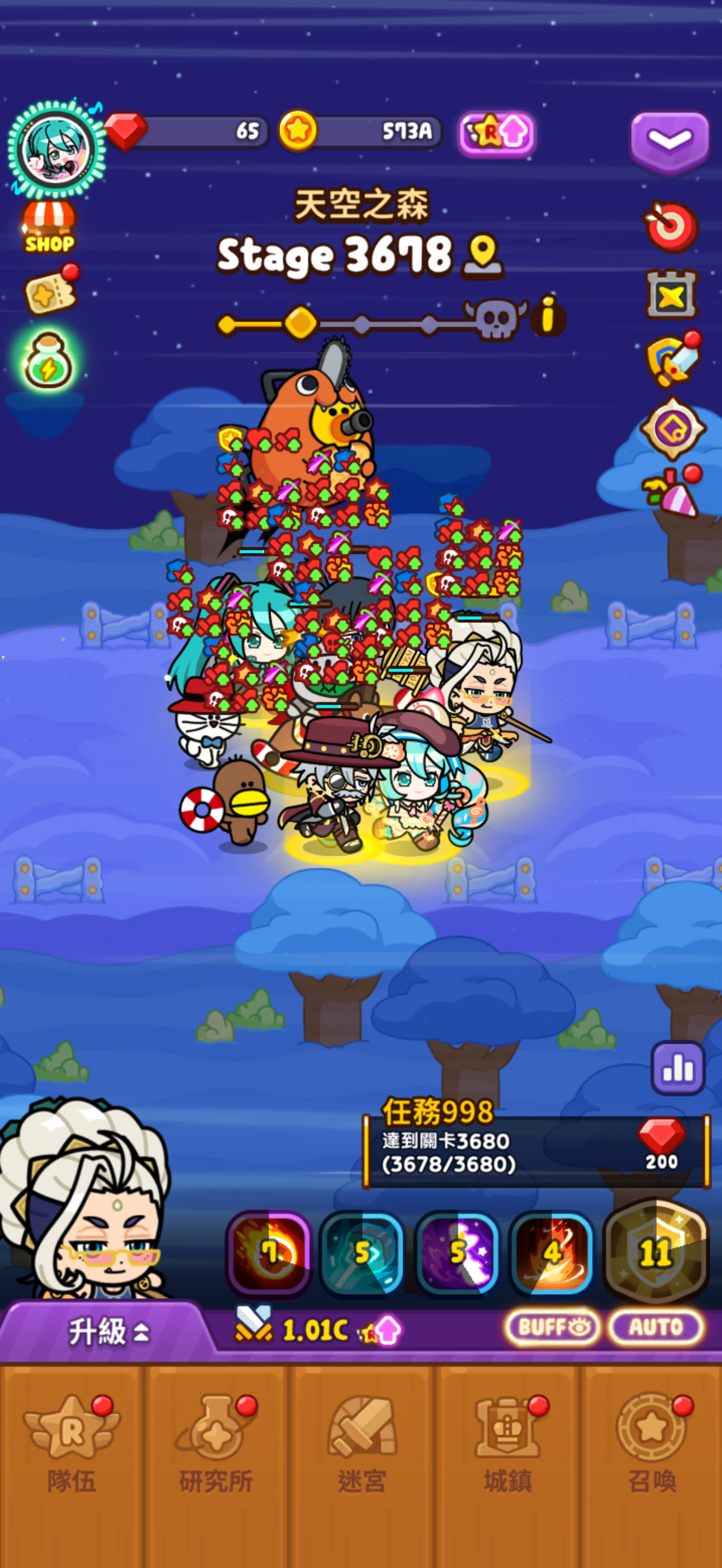
Task: Collapse the side menu with purple chevron
Action: 669,140
